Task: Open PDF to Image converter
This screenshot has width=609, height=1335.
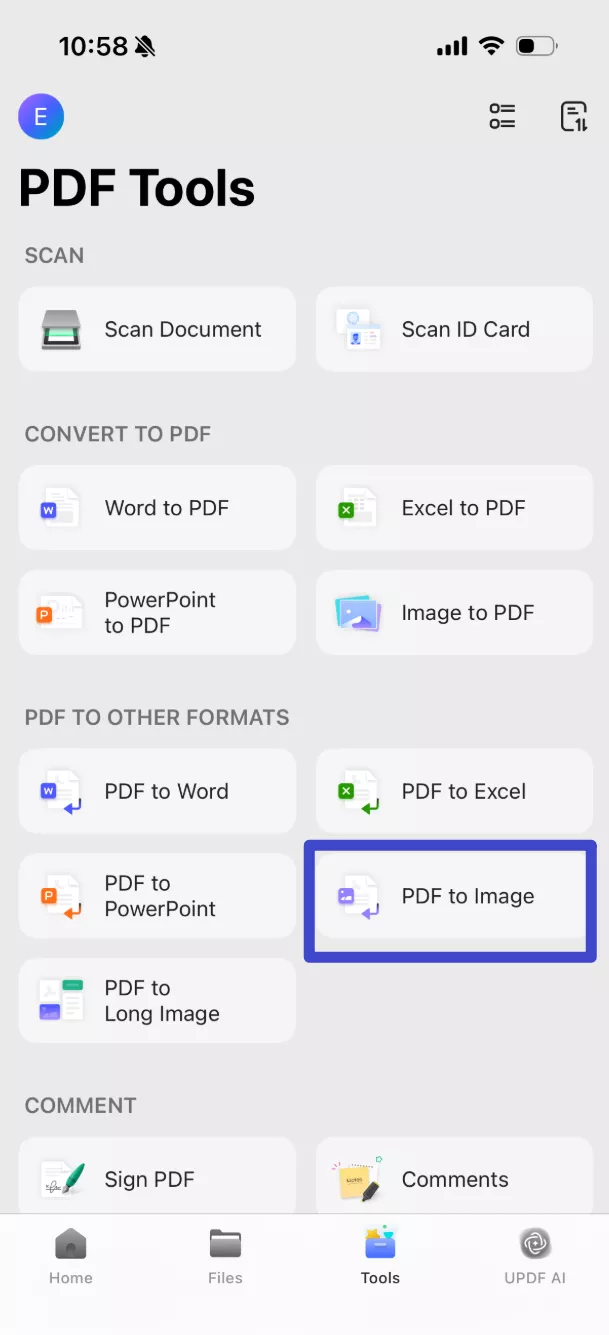Action: (450, 896)
